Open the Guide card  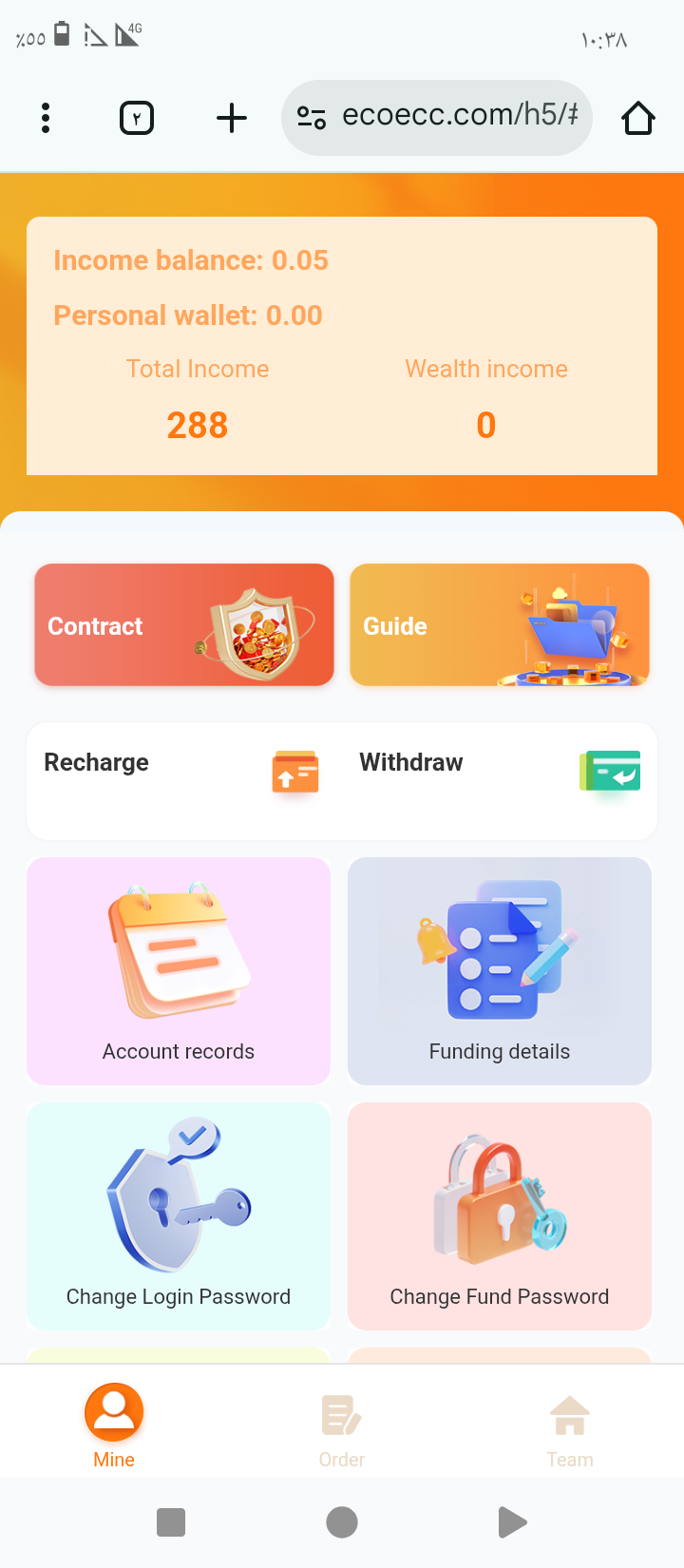point(500,625)
